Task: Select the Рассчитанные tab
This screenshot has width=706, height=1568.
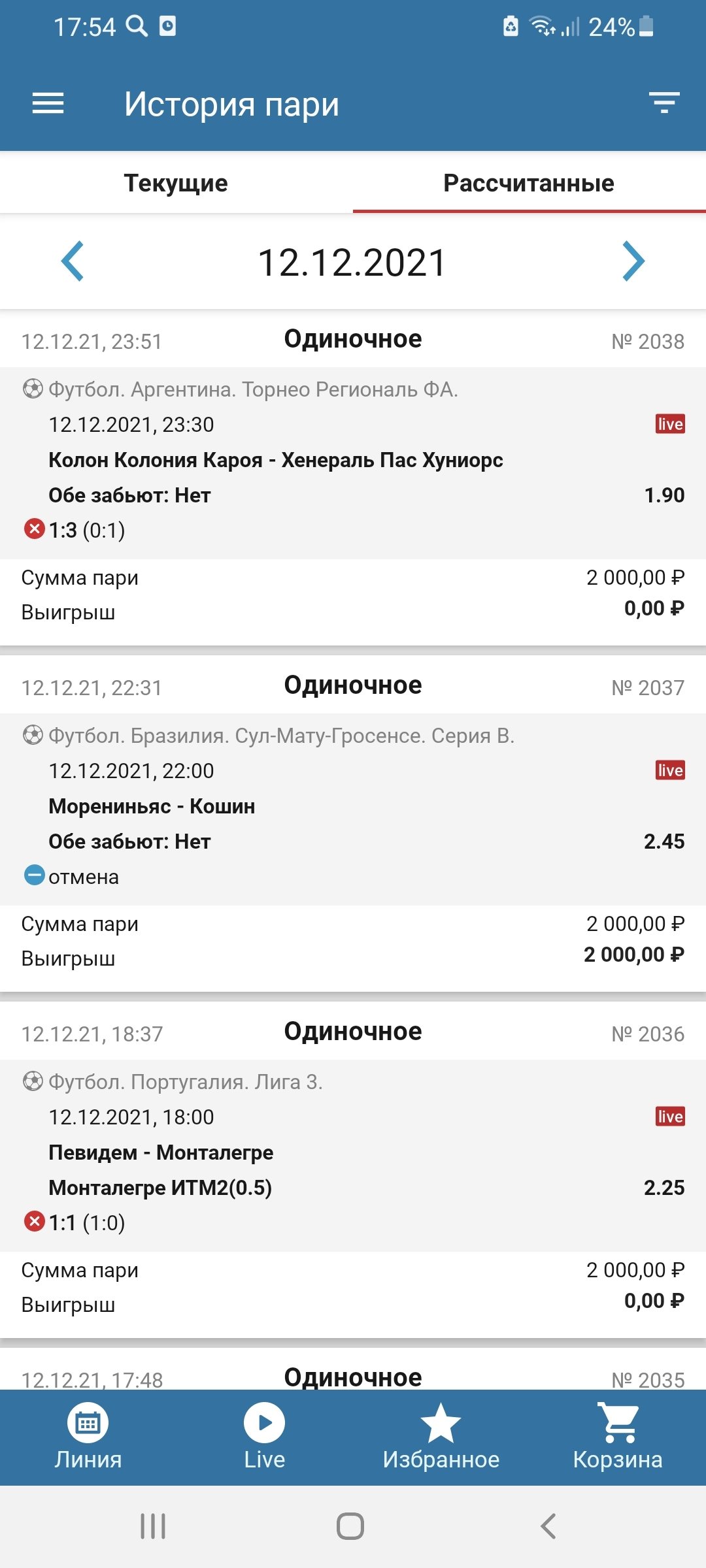Action: tap(529, 183)
